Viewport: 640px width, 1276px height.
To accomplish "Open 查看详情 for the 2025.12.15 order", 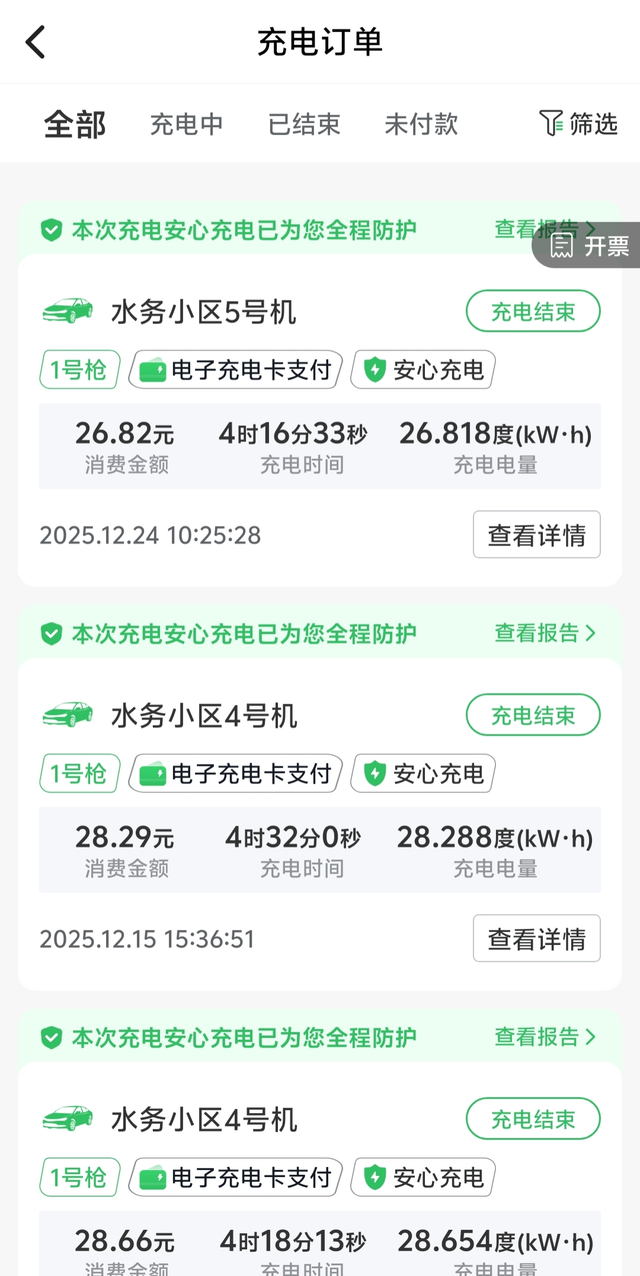I will pos(536,938).
